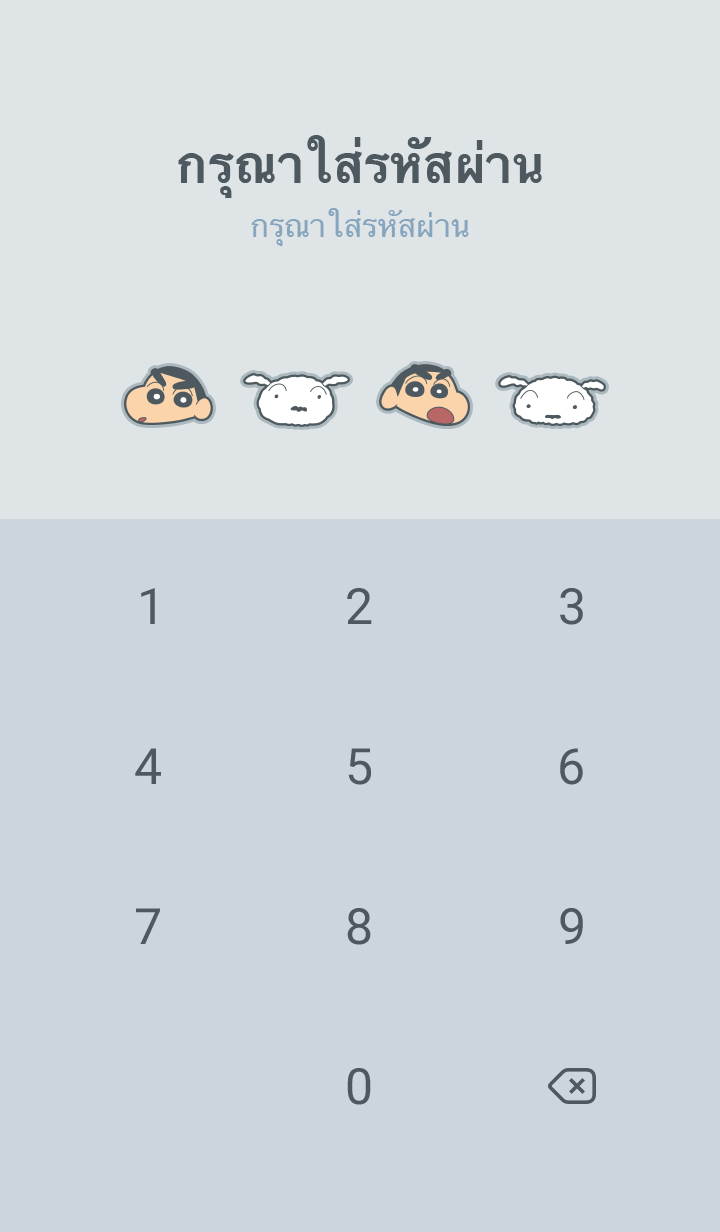Select digit 9 on the keypad

pyautogui.click(x=571, y=927)
